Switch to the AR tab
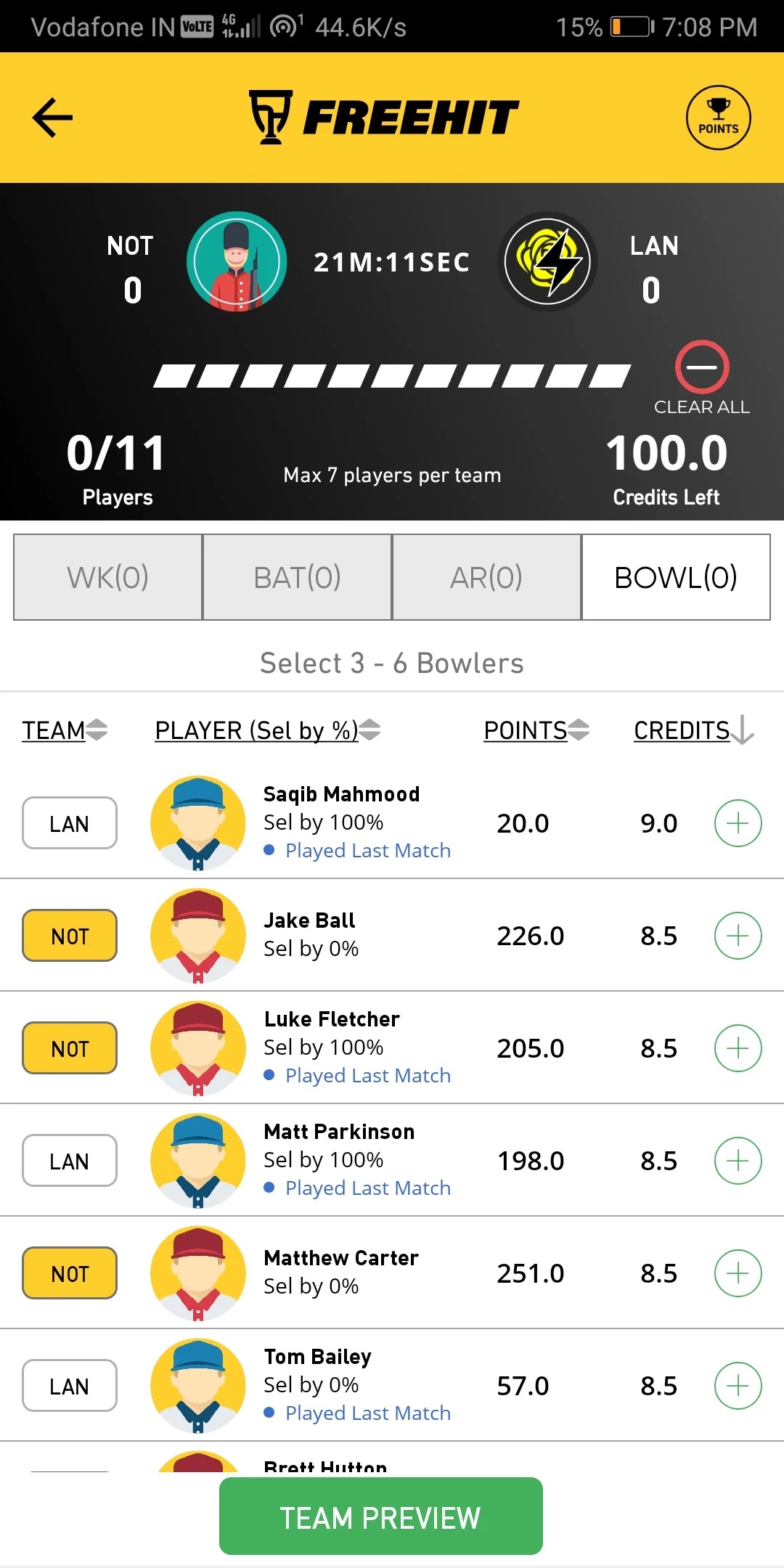Viewport: 784px width, 1568px height. tap(486, 578)
